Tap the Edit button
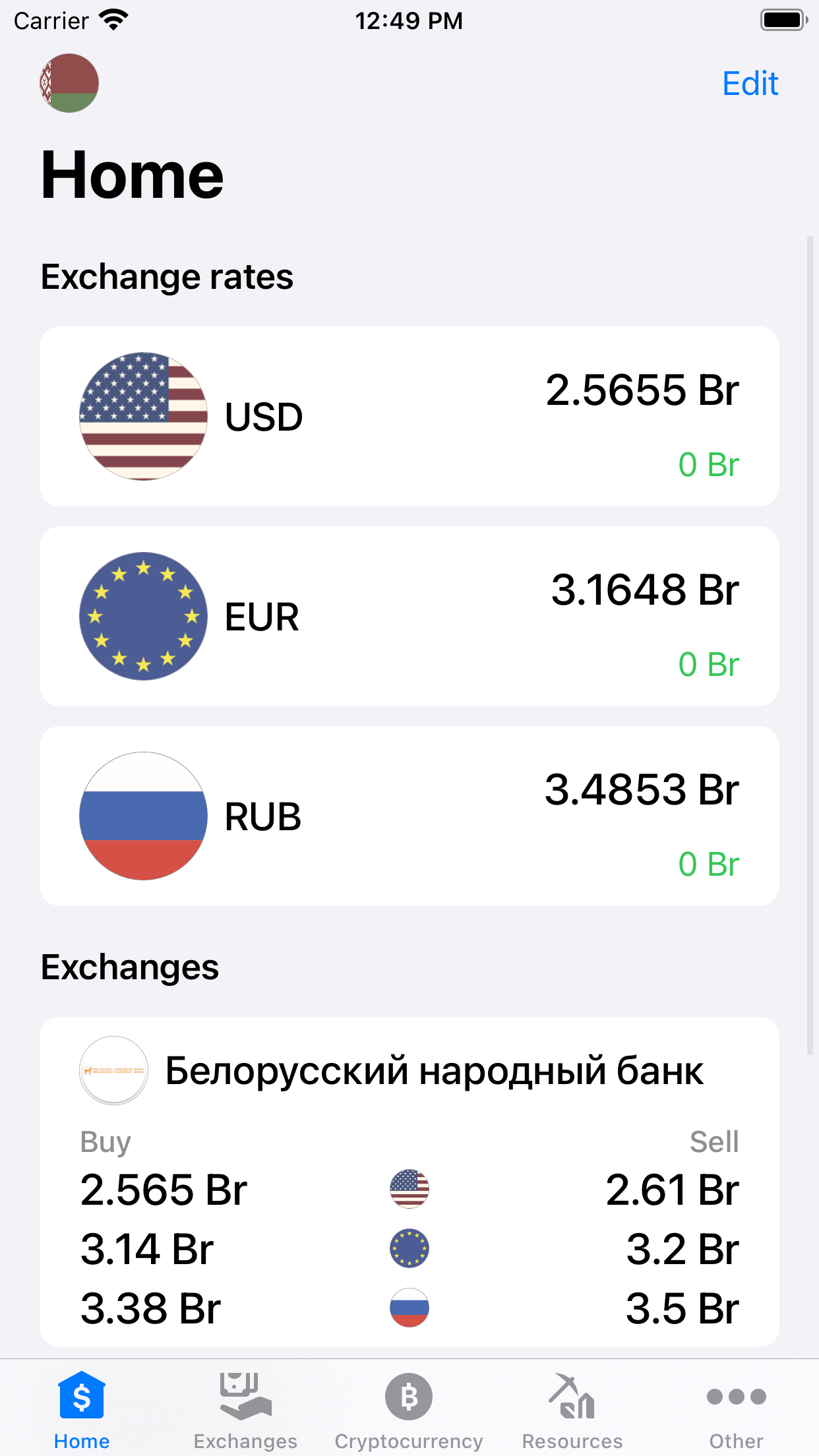The width and height of the screenshot is (819, 1456). click(x=750, y=83)
